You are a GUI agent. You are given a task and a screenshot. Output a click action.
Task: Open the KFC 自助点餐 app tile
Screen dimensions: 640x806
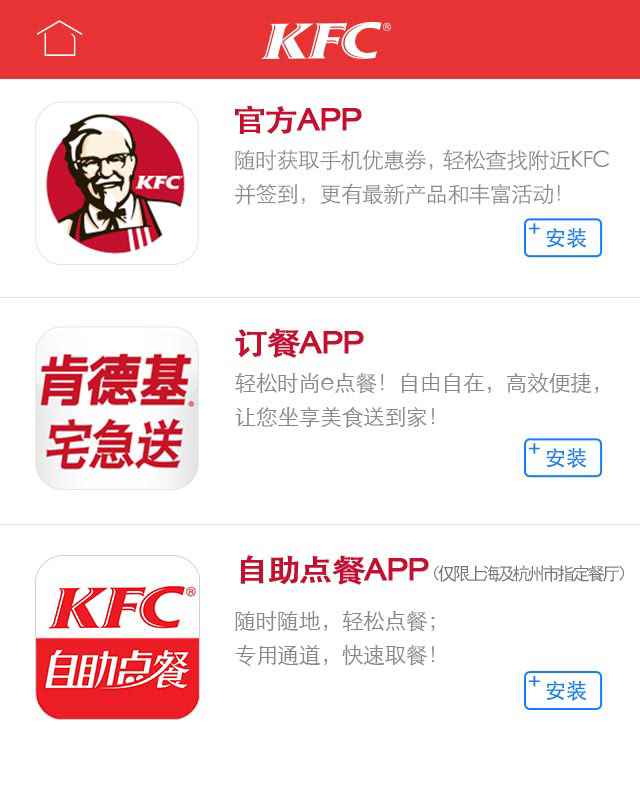click(x=117, y=638)
